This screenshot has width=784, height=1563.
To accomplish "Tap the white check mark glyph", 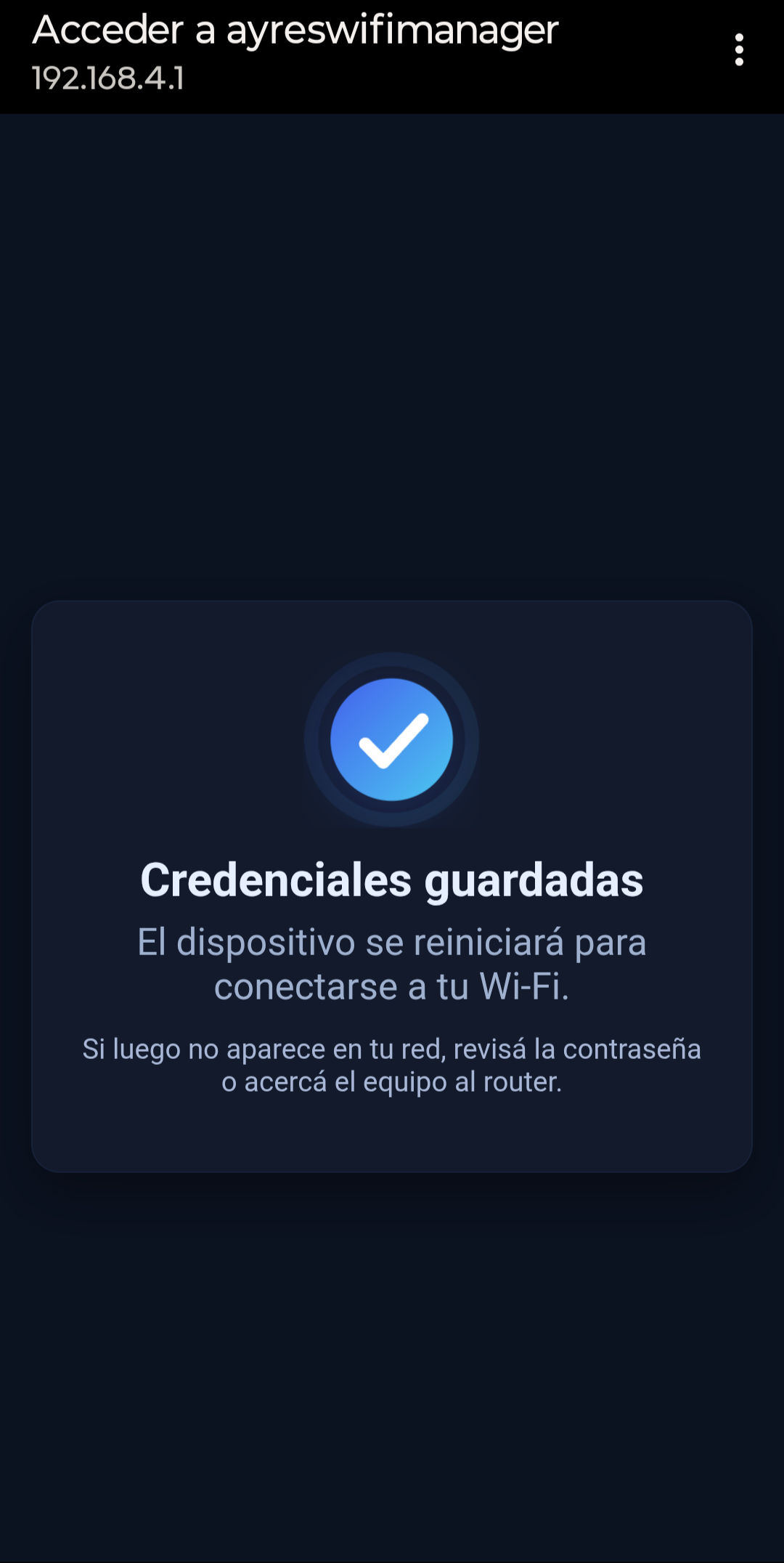I will pyautogui.click(x=391, y=741).
